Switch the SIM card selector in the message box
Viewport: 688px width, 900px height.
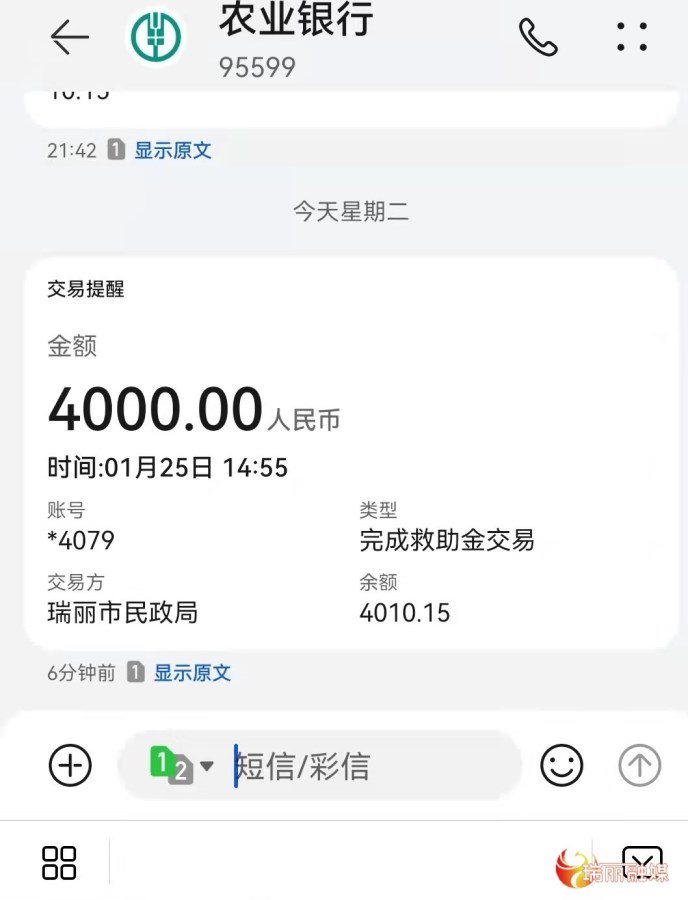point(181,766)
